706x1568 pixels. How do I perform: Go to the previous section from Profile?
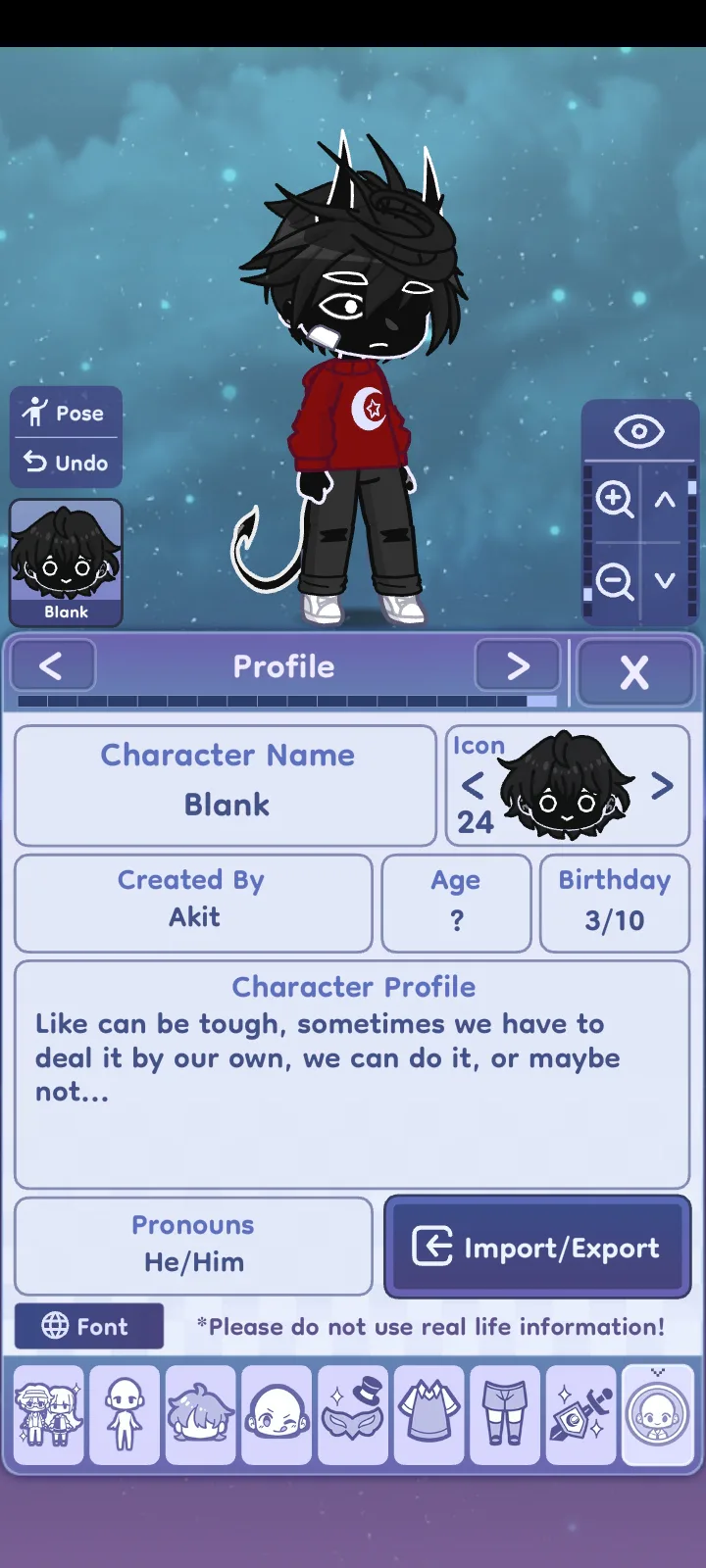coord(52,666)
